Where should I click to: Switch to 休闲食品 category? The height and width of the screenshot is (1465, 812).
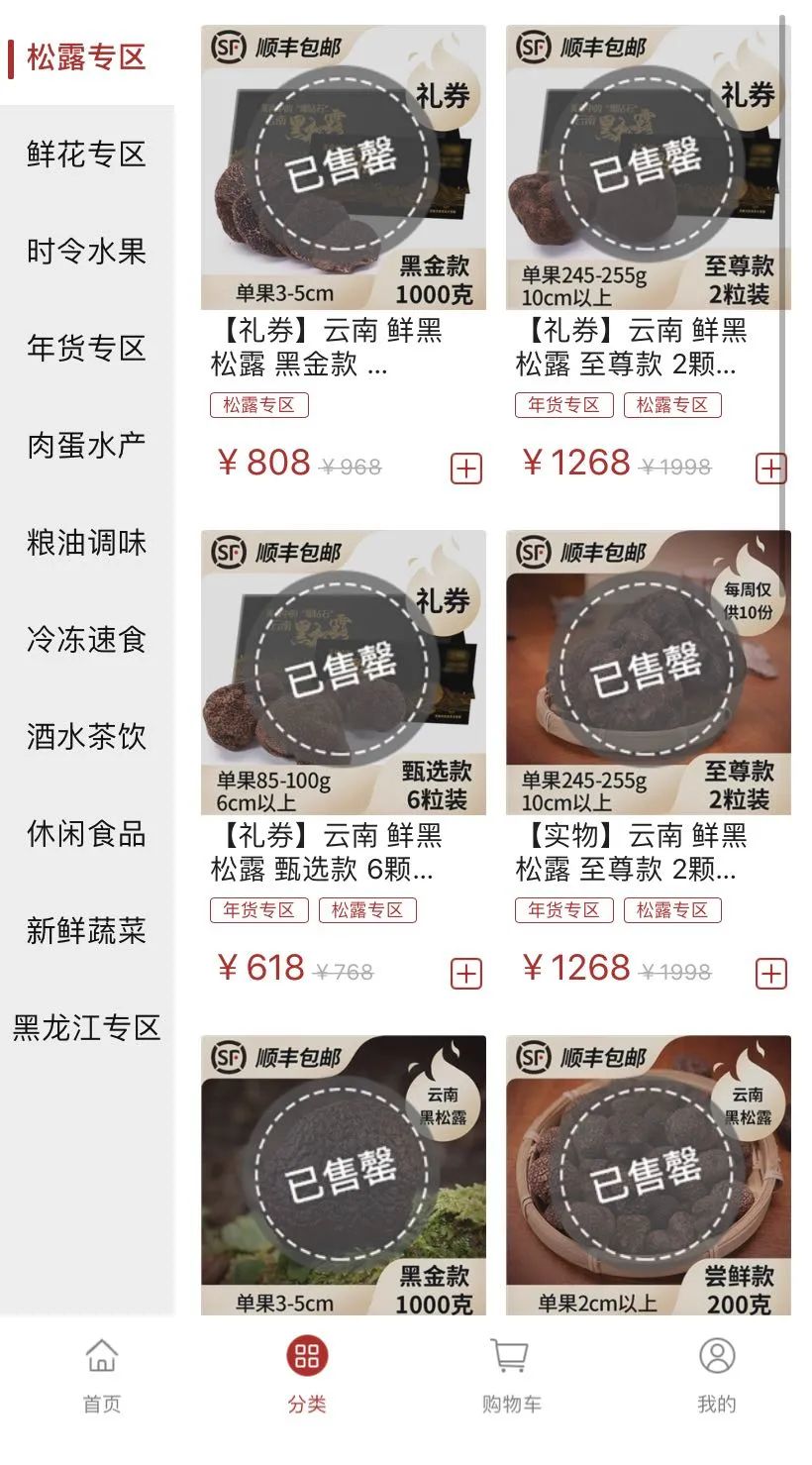[x=86, y=834]
